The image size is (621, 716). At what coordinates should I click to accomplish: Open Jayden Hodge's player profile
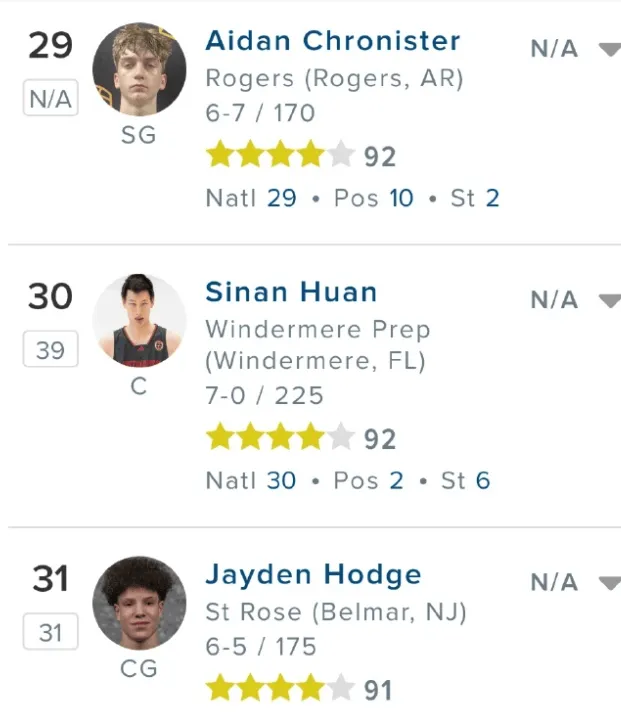313,575
